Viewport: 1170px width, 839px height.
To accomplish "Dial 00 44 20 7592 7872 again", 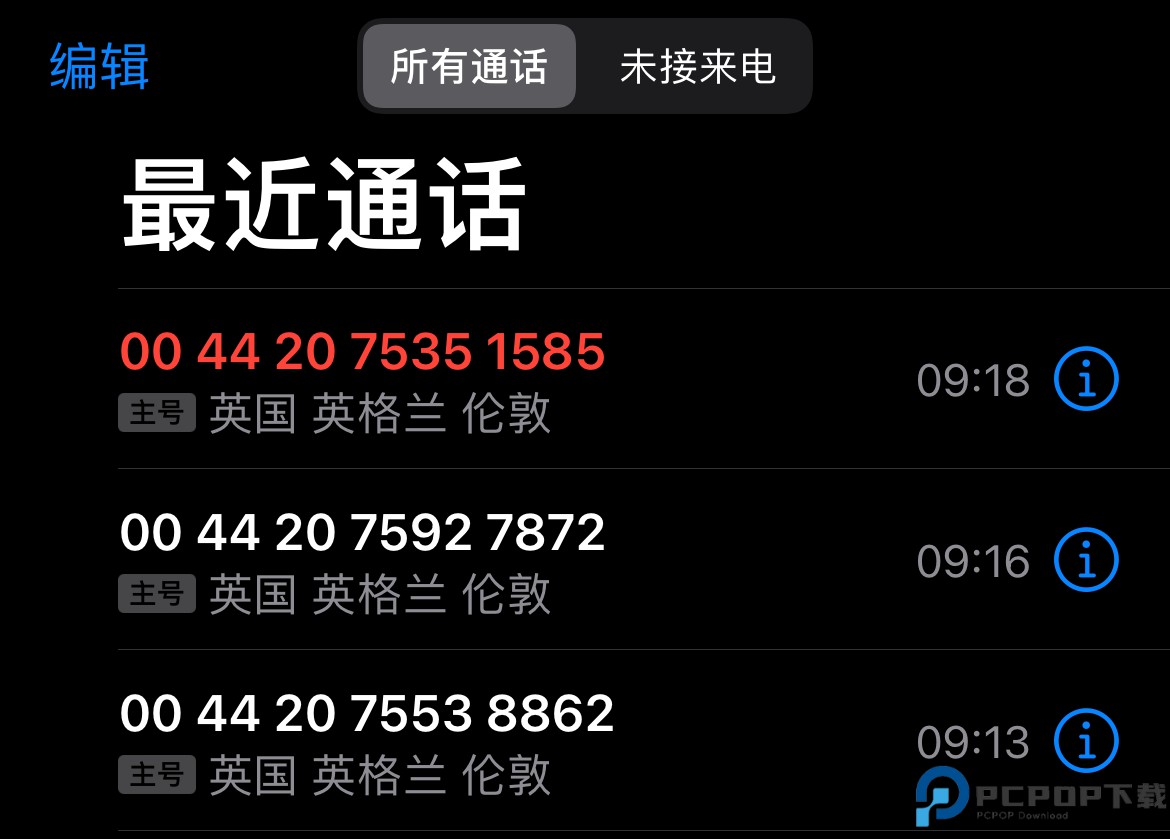I will [362, 532].
